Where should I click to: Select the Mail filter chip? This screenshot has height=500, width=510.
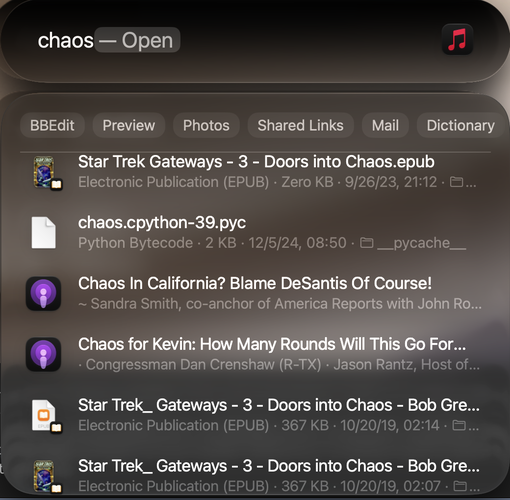point(385,126)
